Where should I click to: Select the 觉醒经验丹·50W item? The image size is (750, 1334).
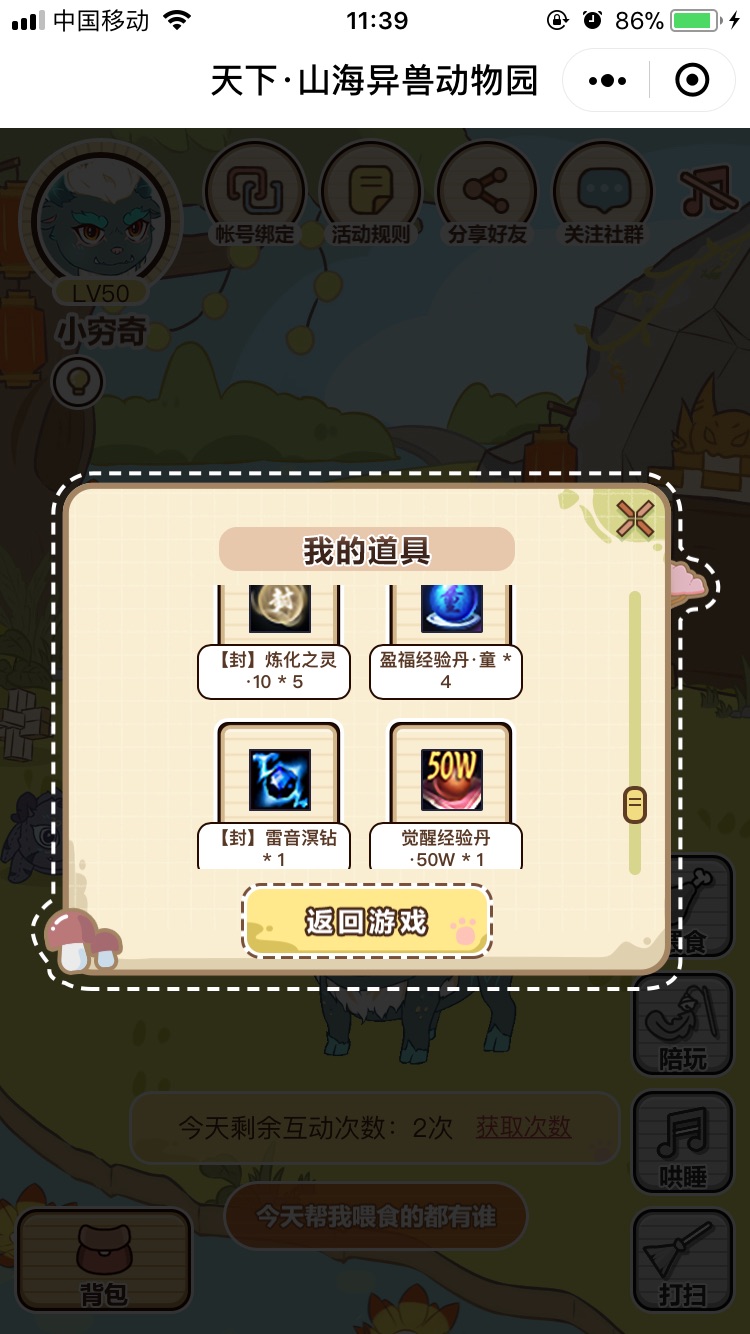[451, 780]
